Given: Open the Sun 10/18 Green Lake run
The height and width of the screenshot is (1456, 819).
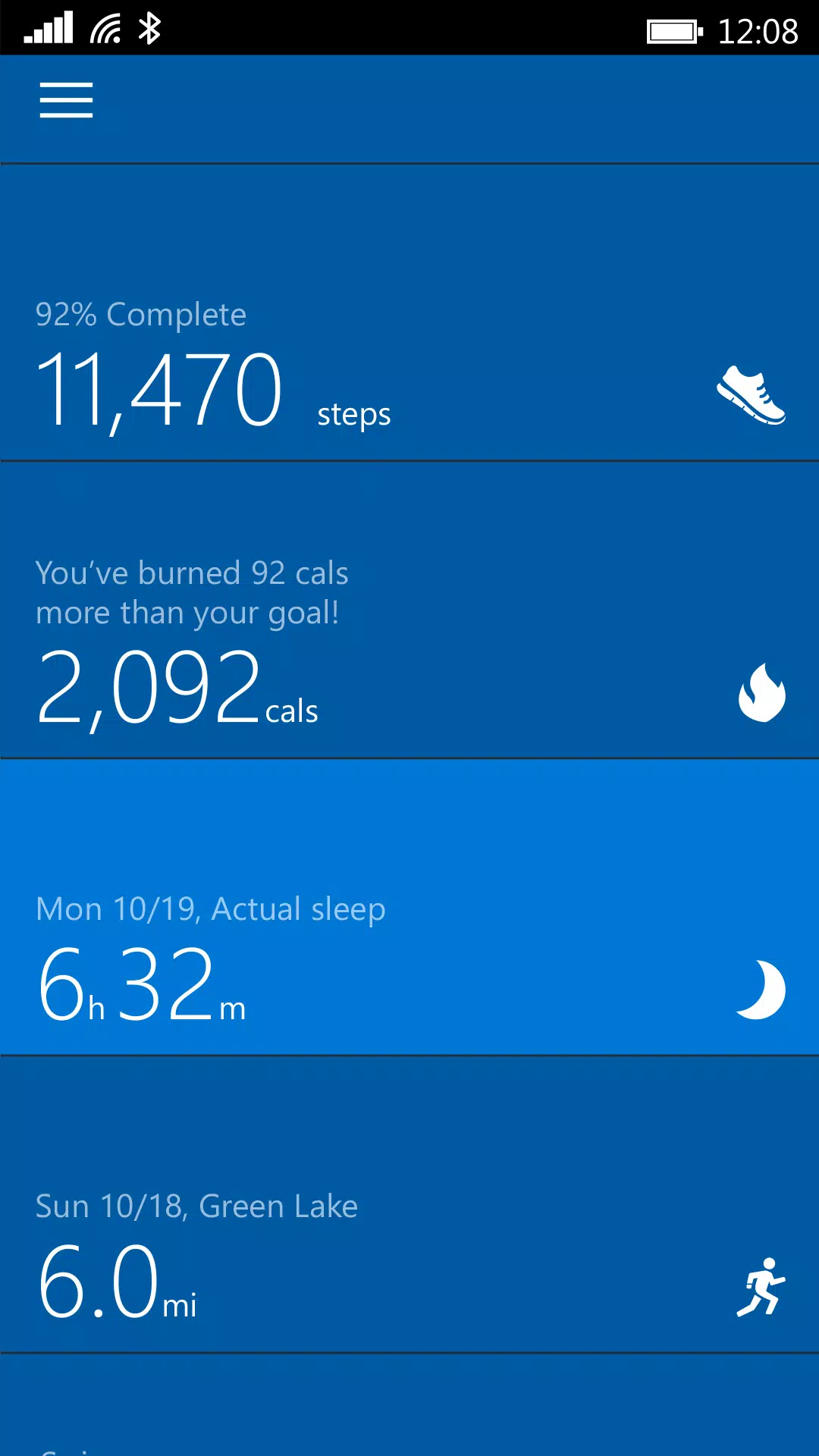Looking at the screenshot, I should [409, 1206].
